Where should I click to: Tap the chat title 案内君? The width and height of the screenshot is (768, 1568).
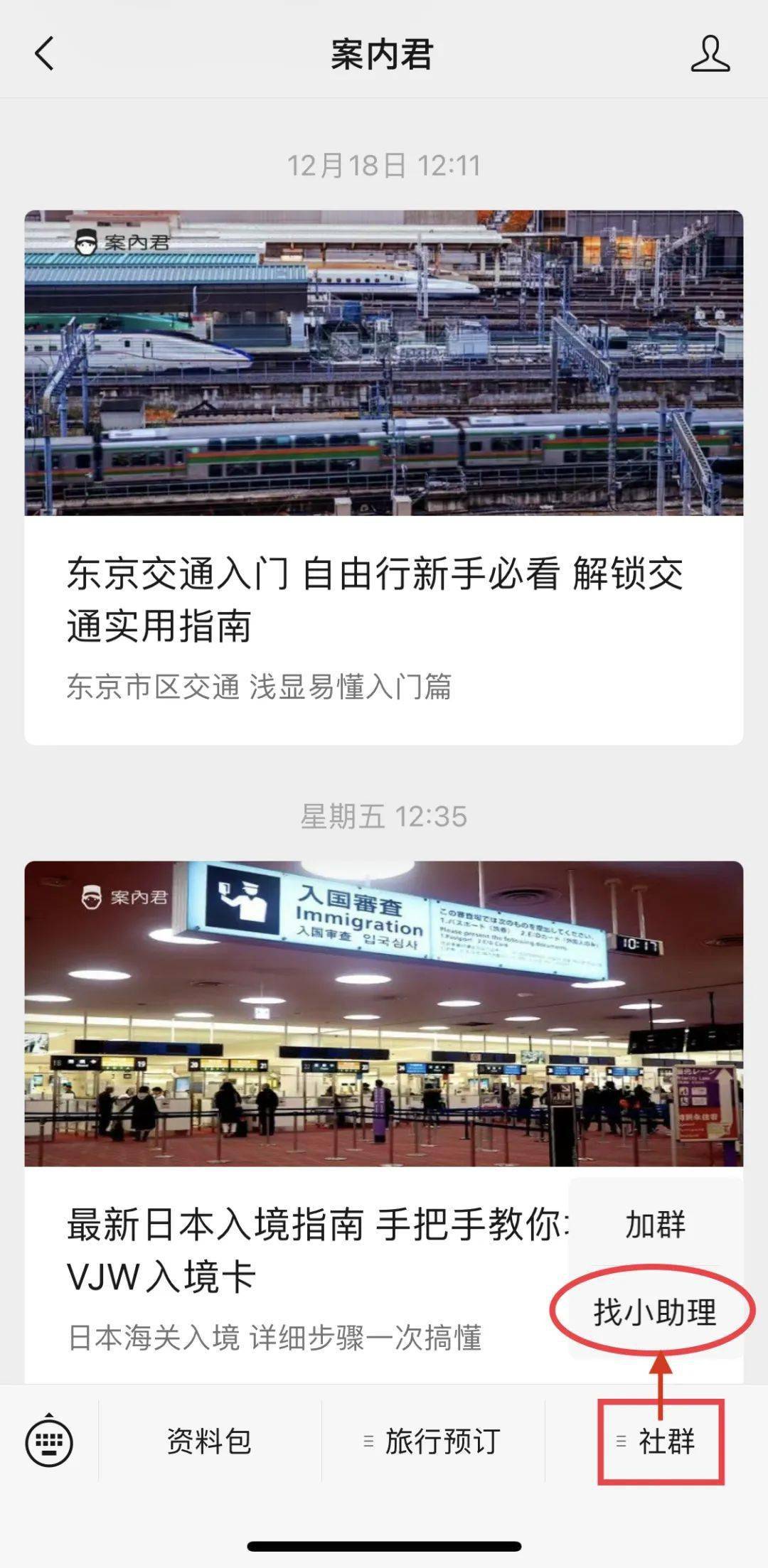(x=384, y=55)
